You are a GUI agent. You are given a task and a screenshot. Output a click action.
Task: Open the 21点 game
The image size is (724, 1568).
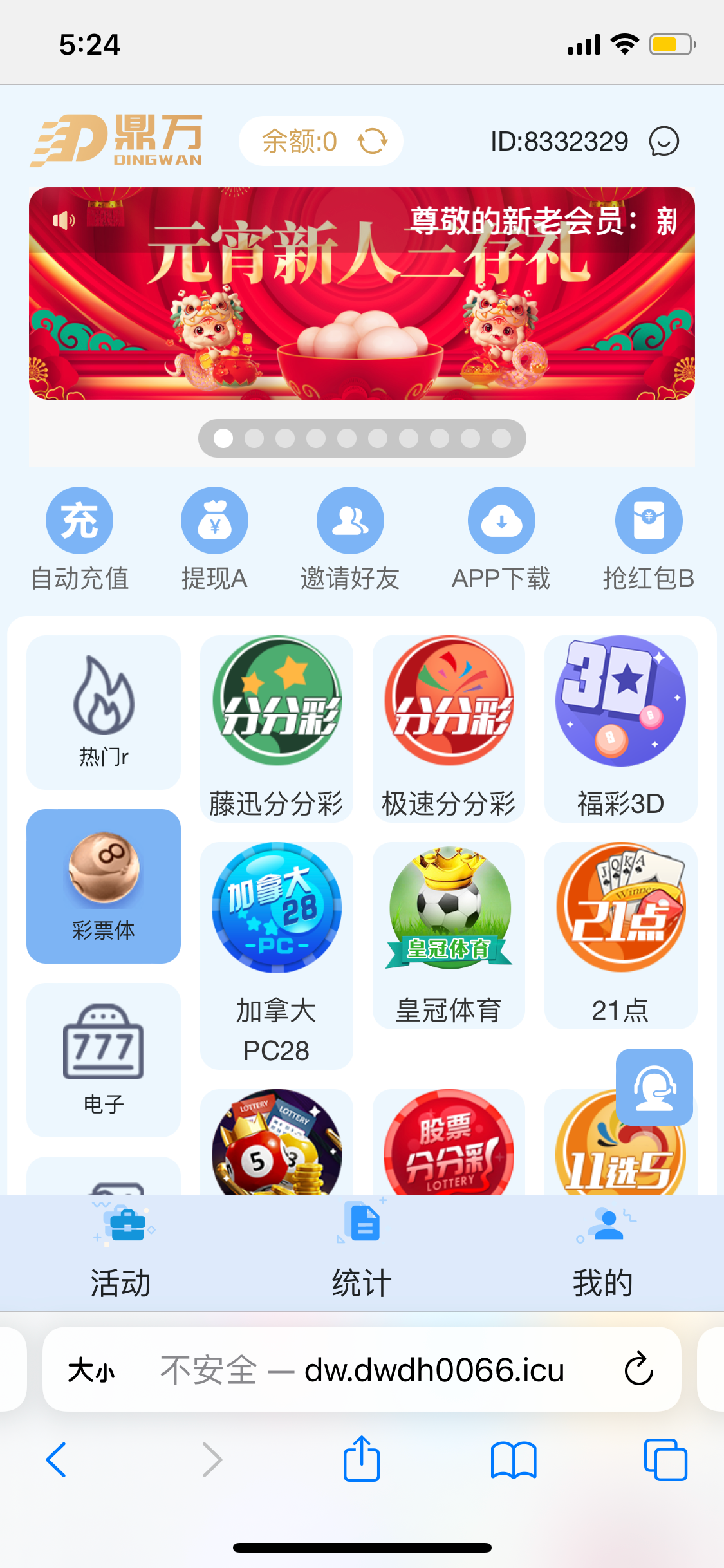click(620, 933)
